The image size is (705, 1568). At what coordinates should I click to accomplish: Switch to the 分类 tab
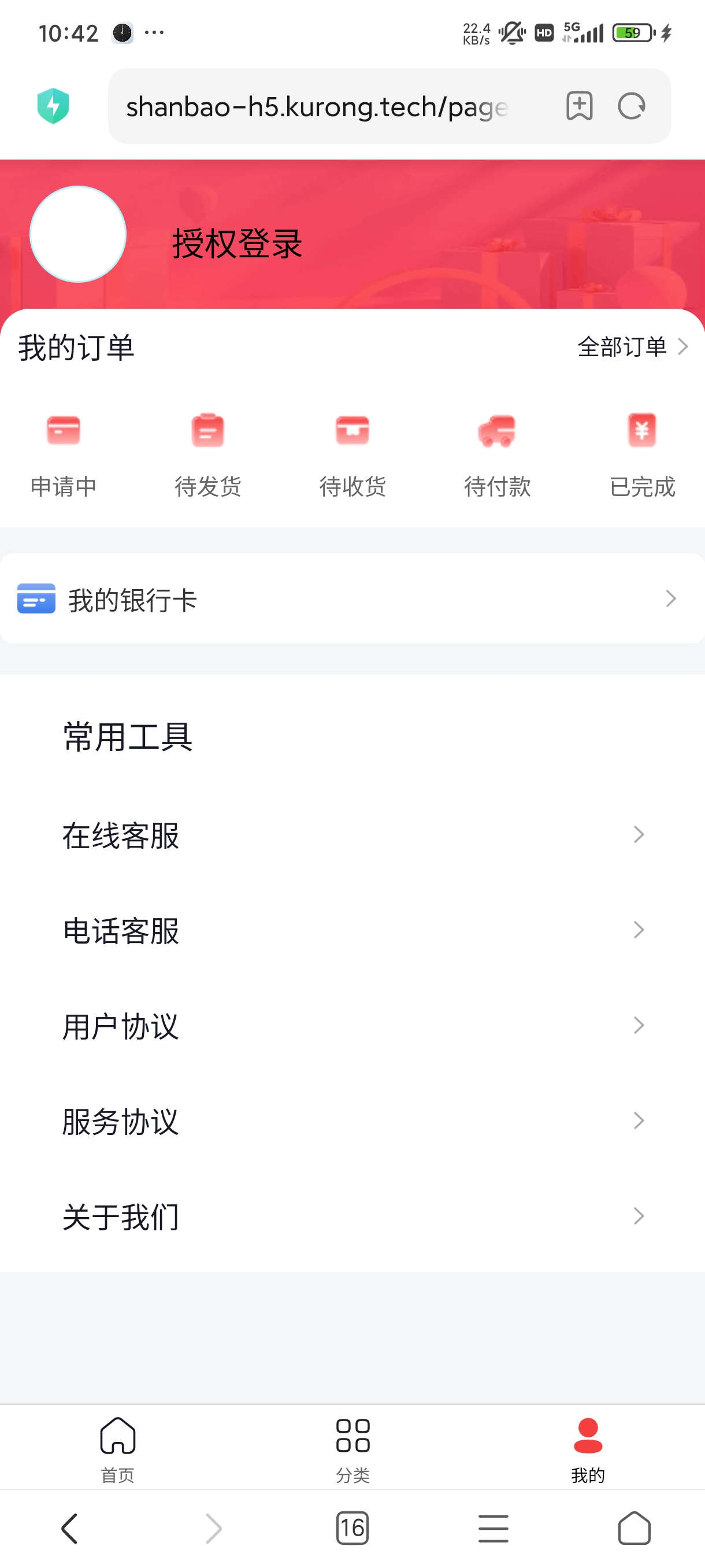pos(353,1449)
